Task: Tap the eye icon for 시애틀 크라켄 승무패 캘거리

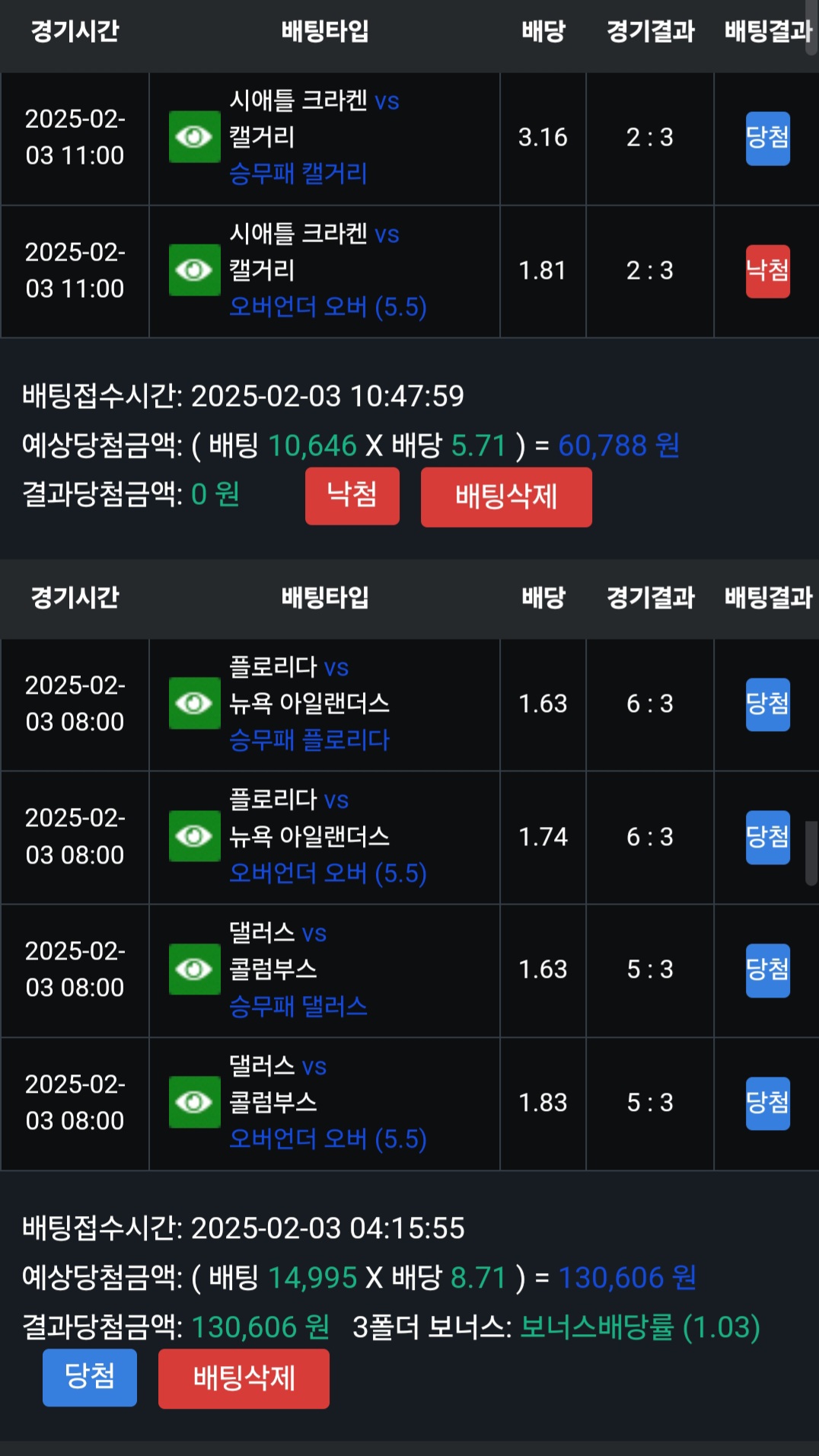Action: (194, 137)
